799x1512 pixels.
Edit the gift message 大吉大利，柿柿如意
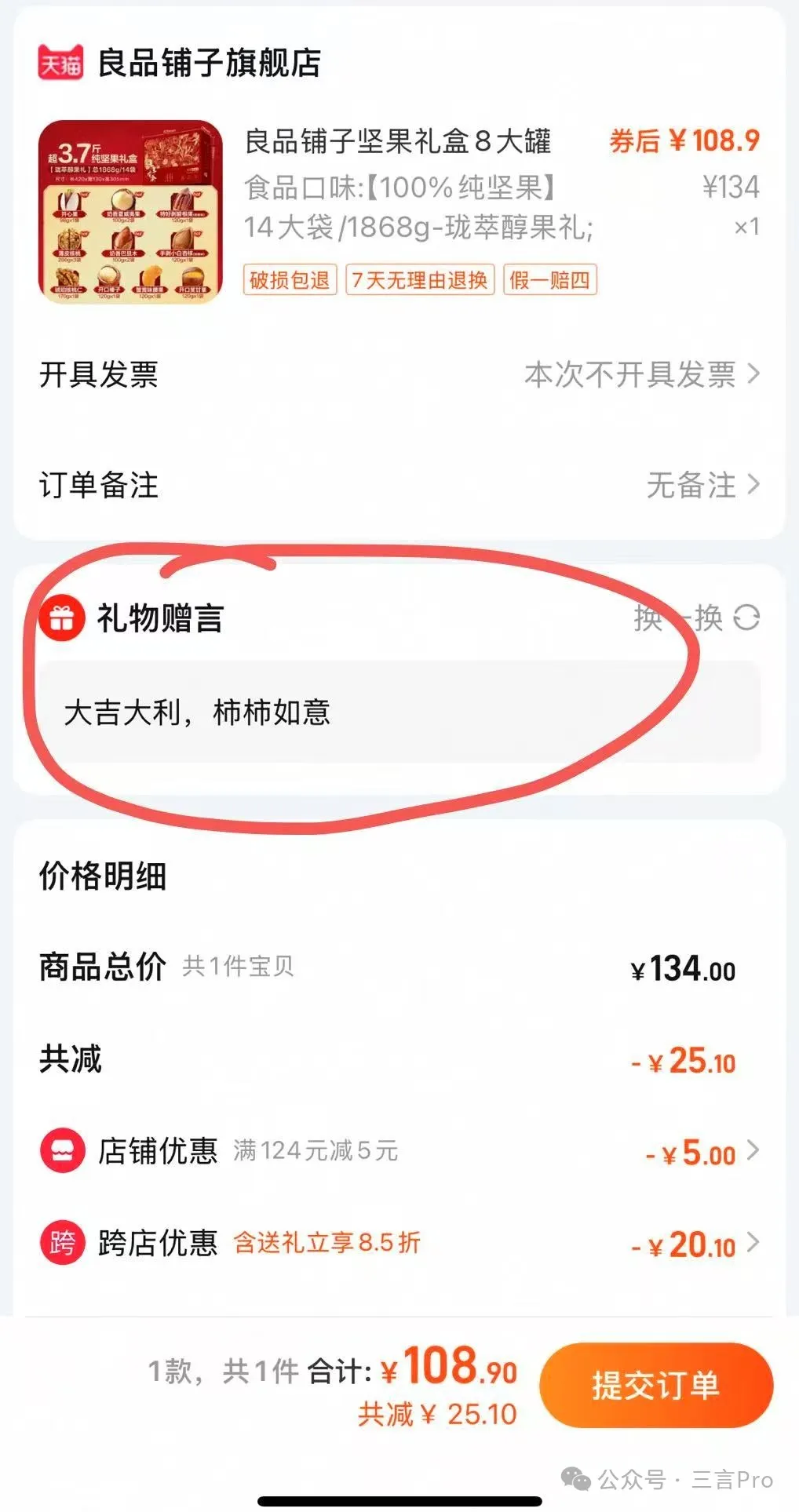point(399,712)
